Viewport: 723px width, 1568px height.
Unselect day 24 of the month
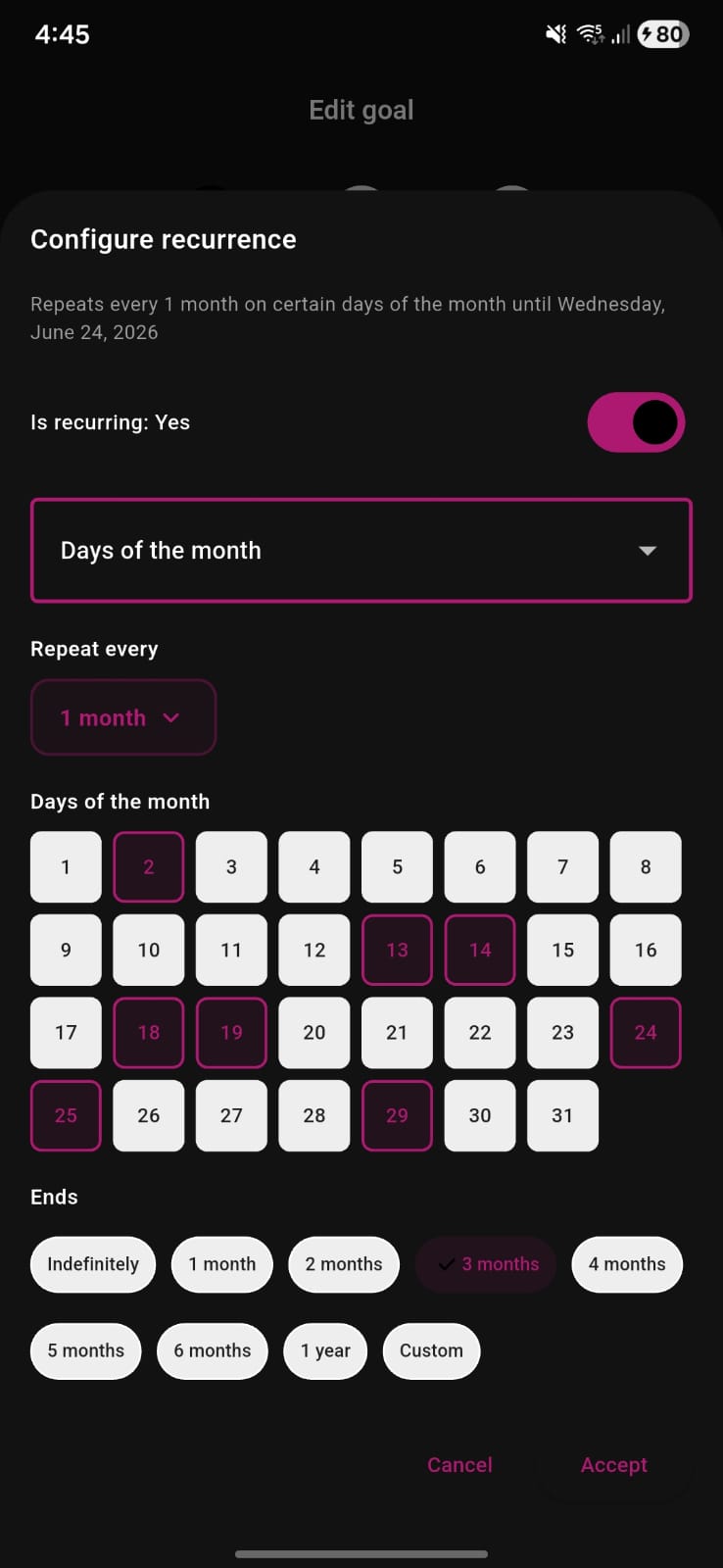click(646, 1032)
